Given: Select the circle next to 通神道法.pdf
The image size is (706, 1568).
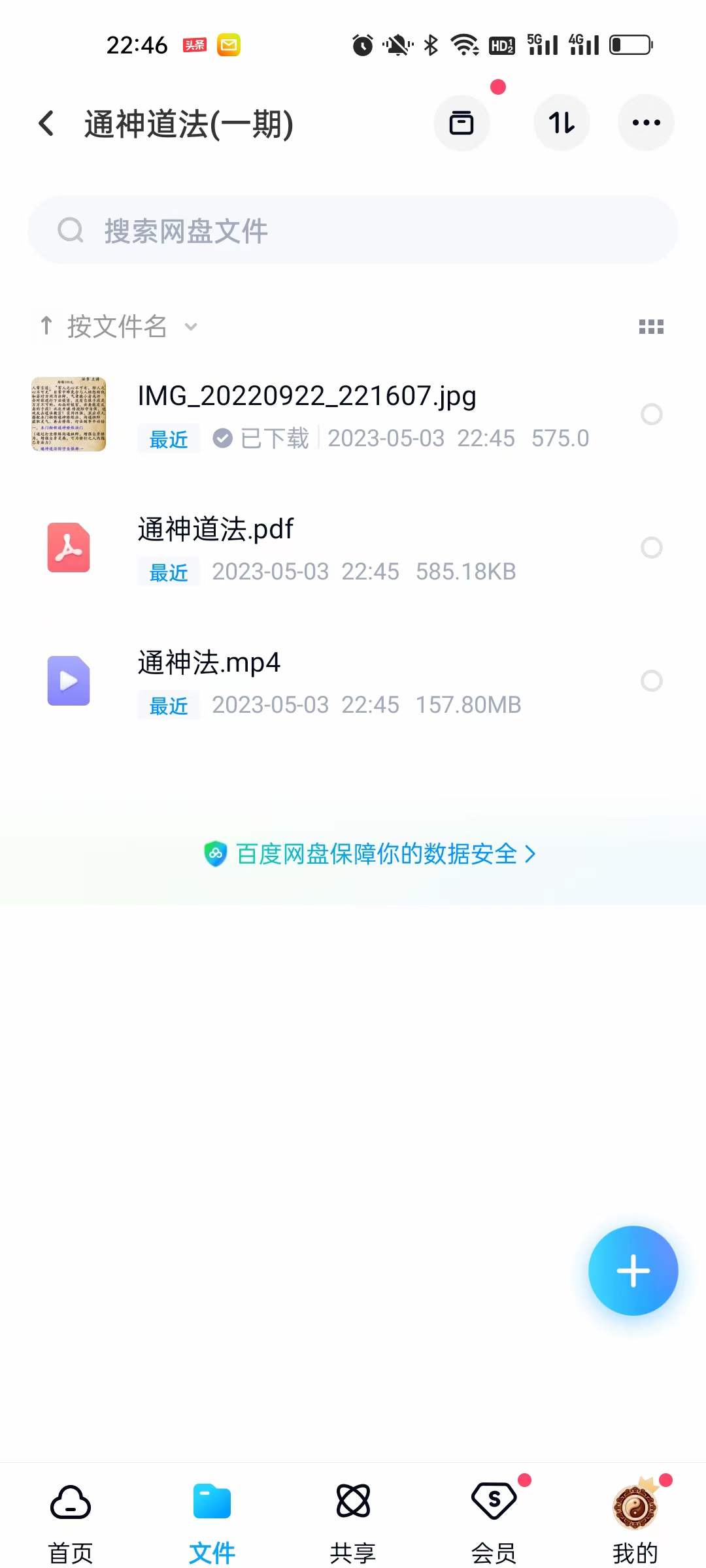Looking at the screenshot, I should tap(652, 547).
